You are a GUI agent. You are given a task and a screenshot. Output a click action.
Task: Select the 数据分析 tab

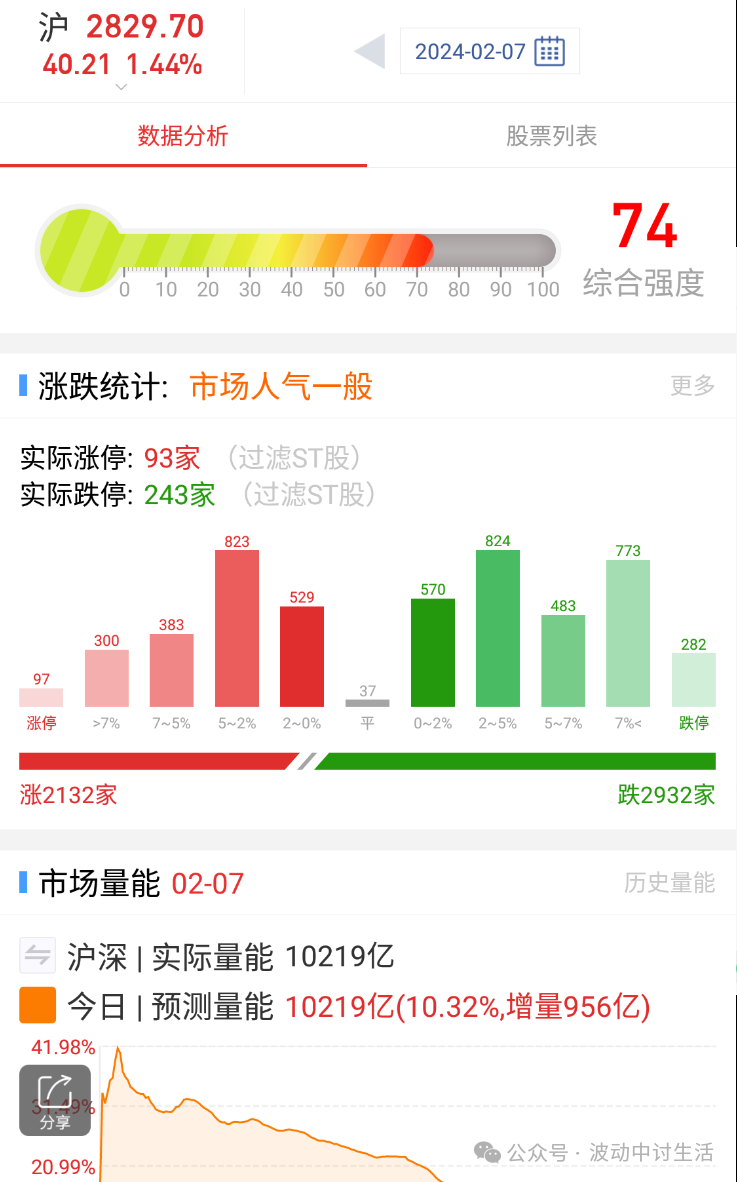[183, 136]
